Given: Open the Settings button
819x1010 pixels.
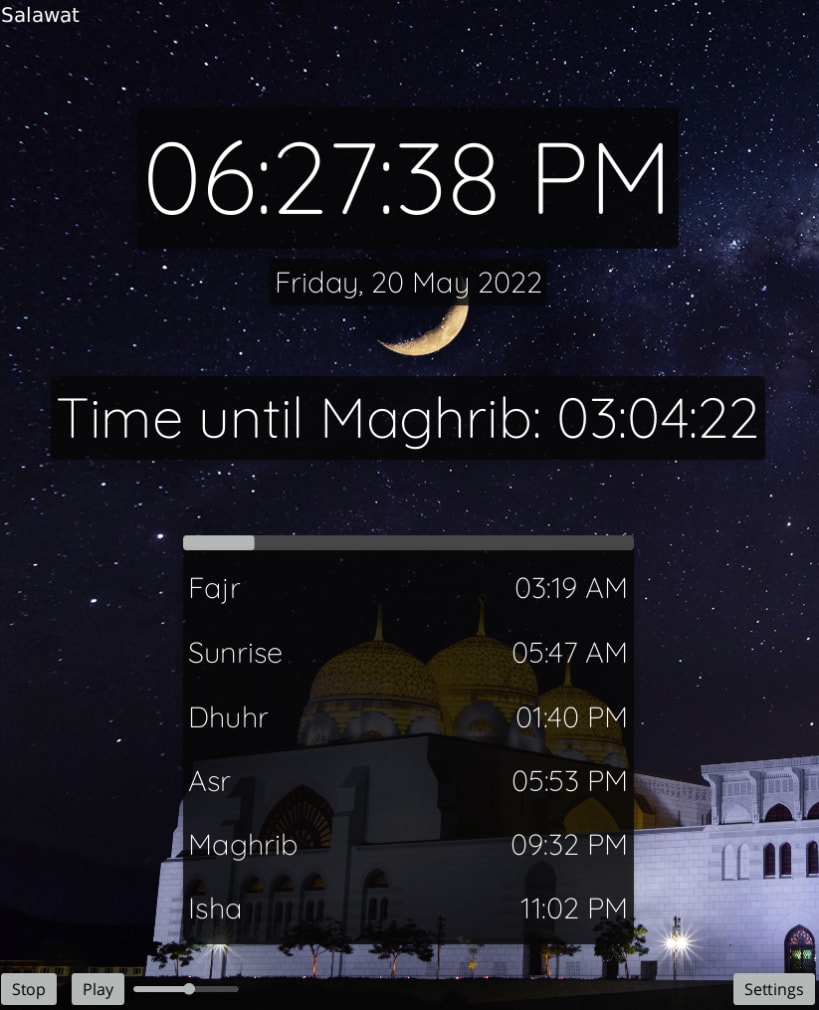Looking at the screenshot, I should (773, 989).
